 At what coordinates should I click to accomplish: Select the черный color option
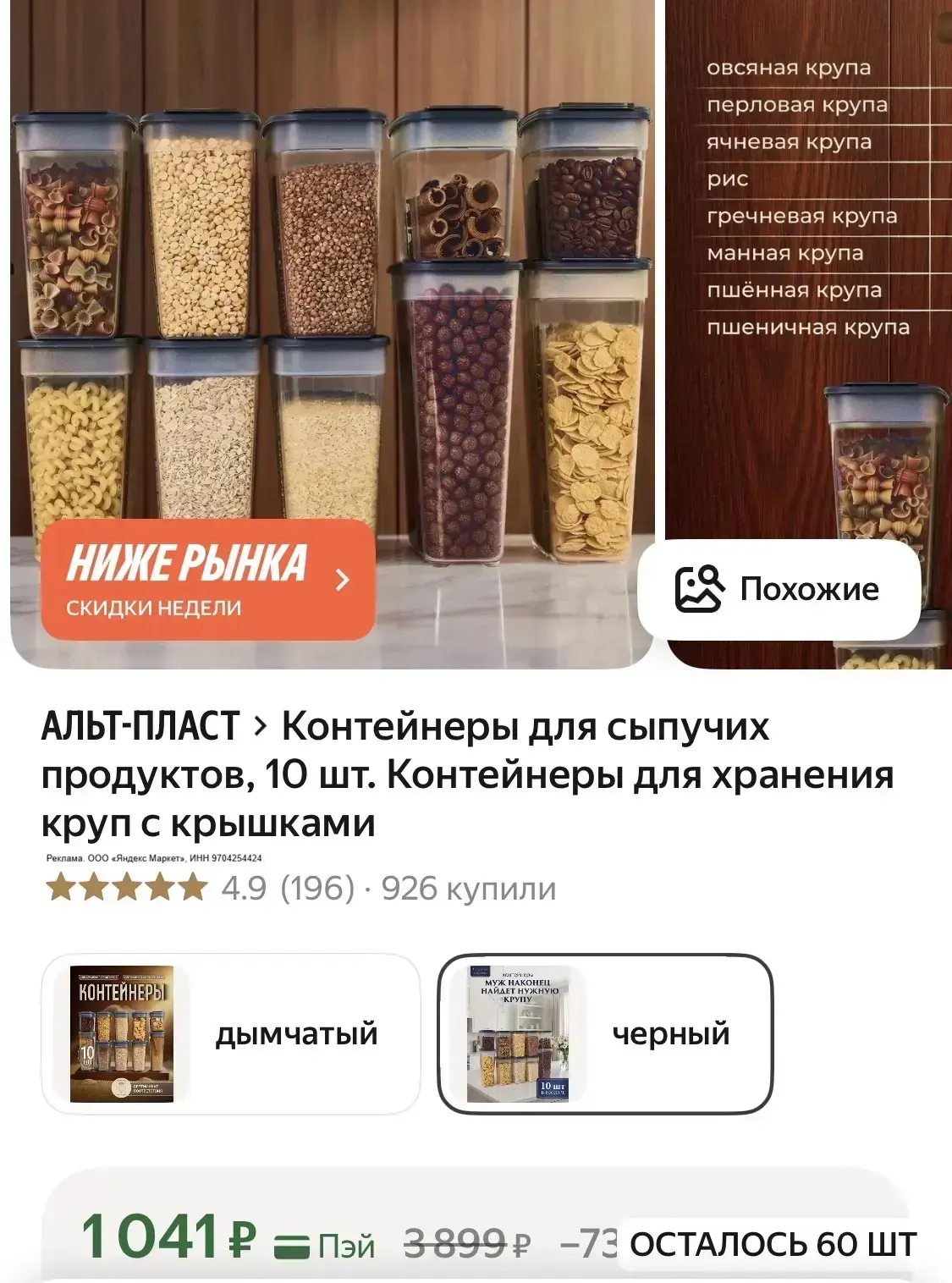pyautogui.click(x=605, y=1033)
